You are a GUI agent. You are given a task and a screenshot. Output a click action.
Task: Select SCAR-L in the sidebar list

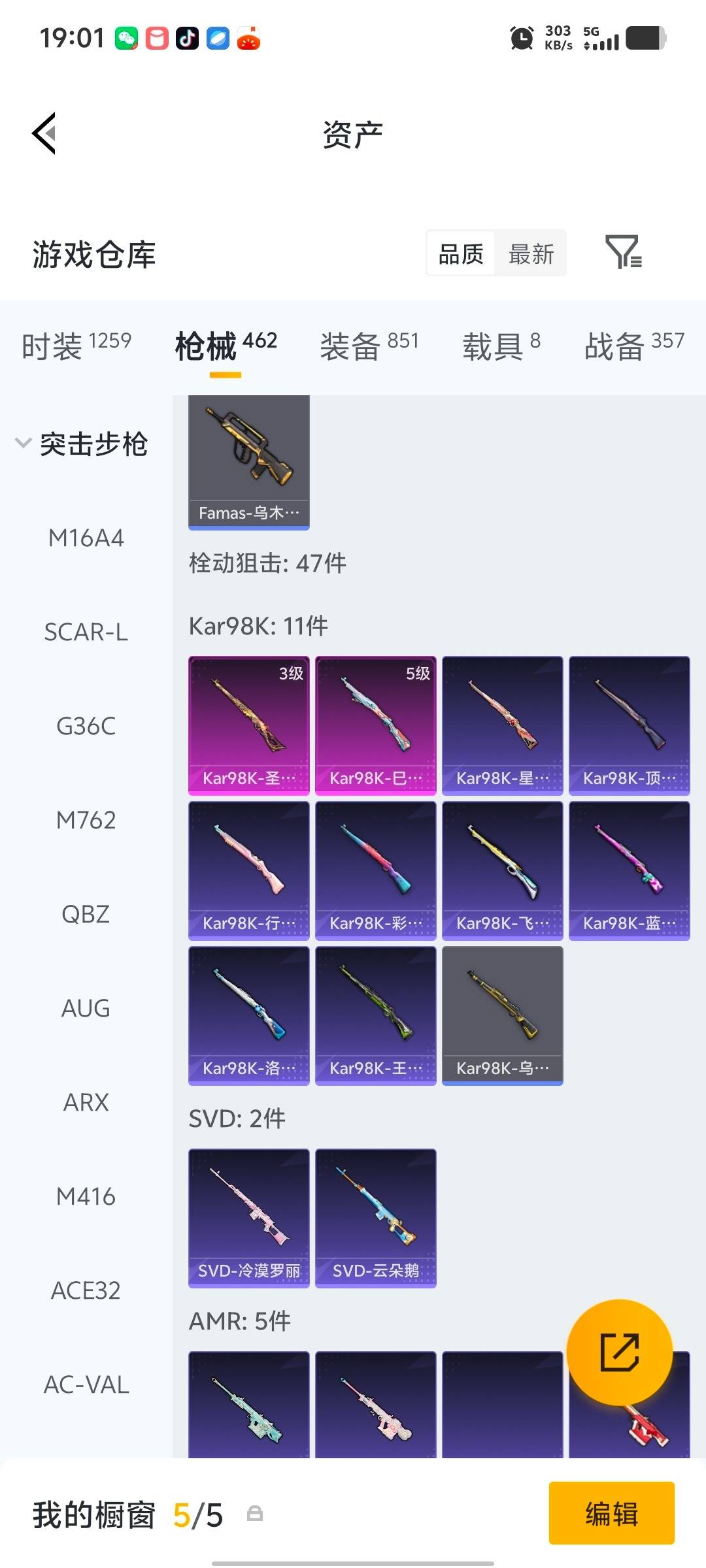[86, 632]
